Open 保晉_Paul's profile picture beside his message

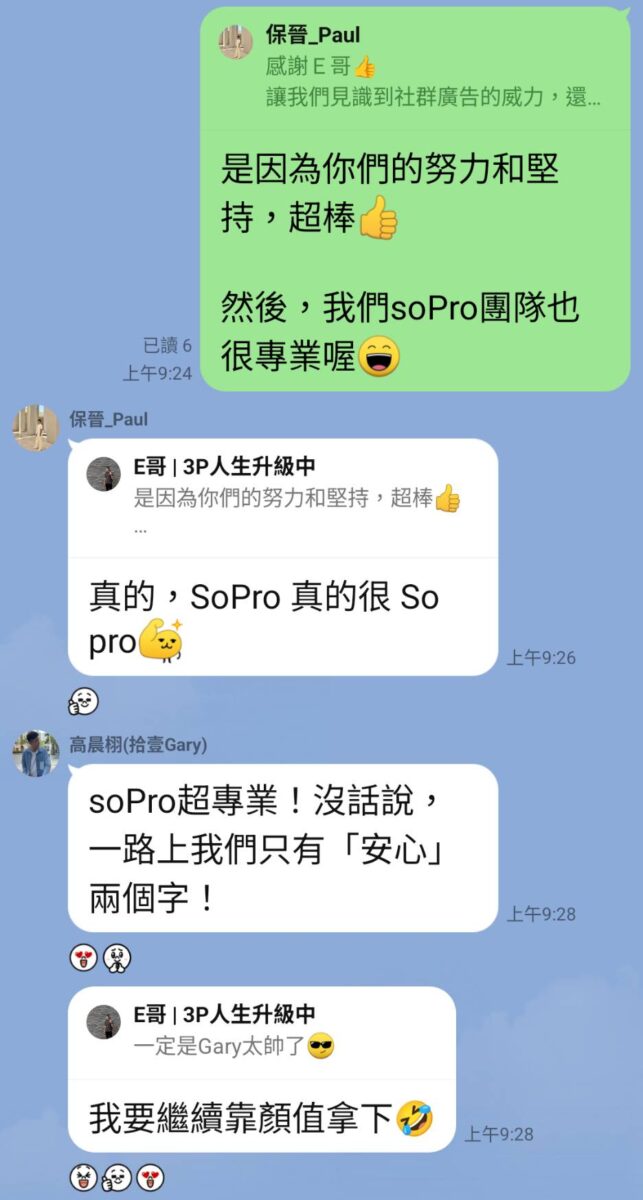tap(35, 428)
